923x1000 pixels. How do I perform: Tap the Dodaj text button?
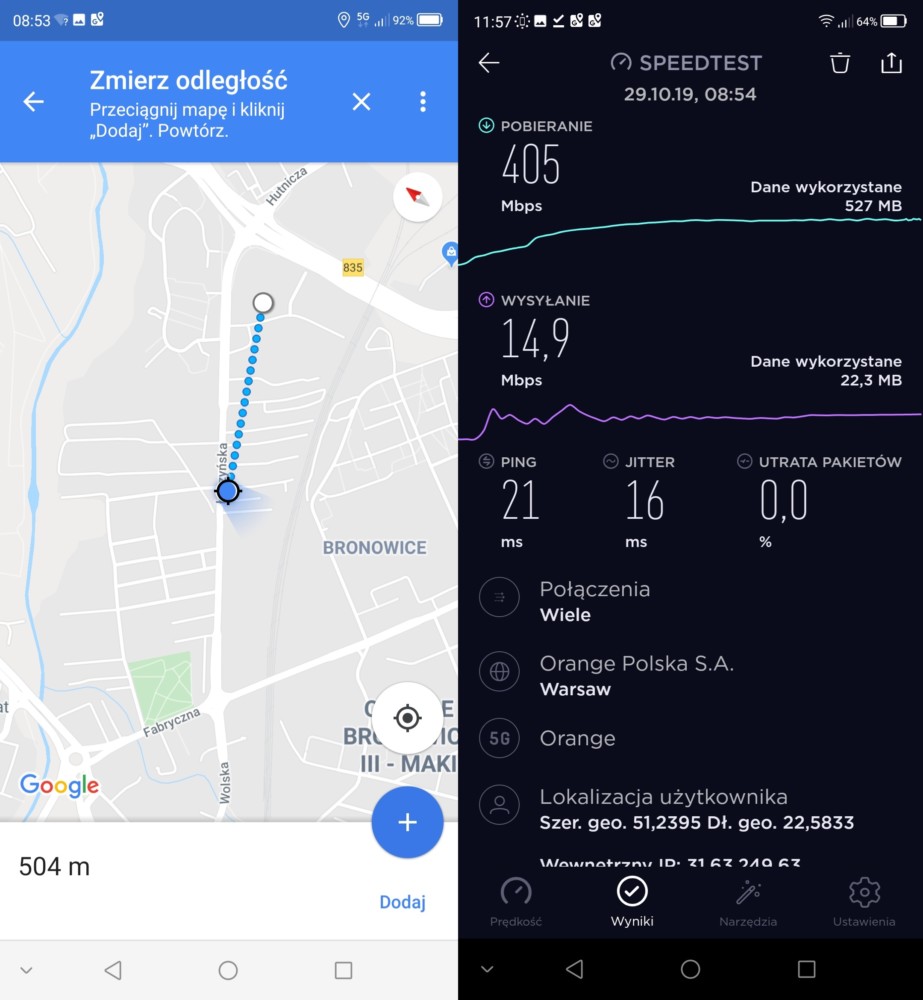402,902
